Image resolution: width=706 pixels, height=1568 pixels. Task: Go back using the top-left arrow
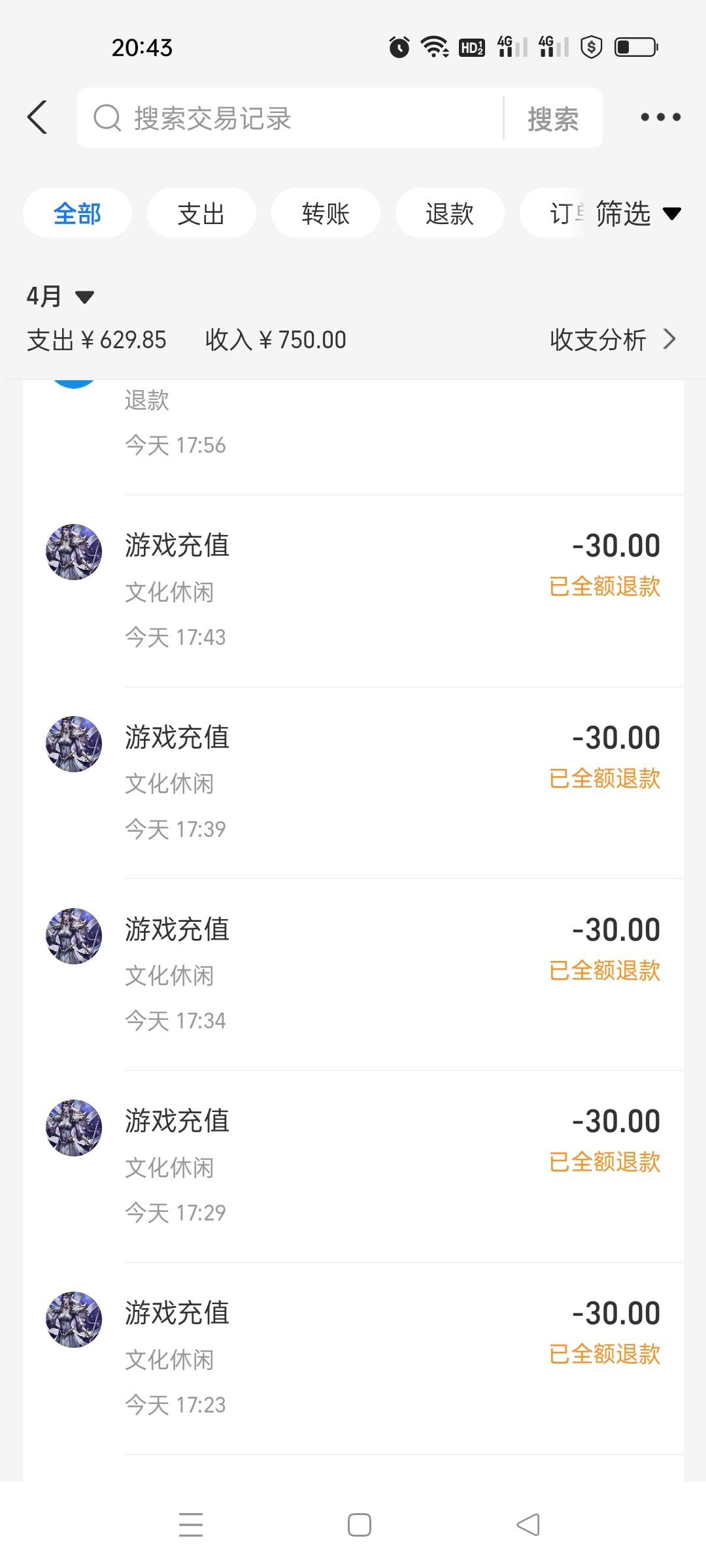[38, 118]
